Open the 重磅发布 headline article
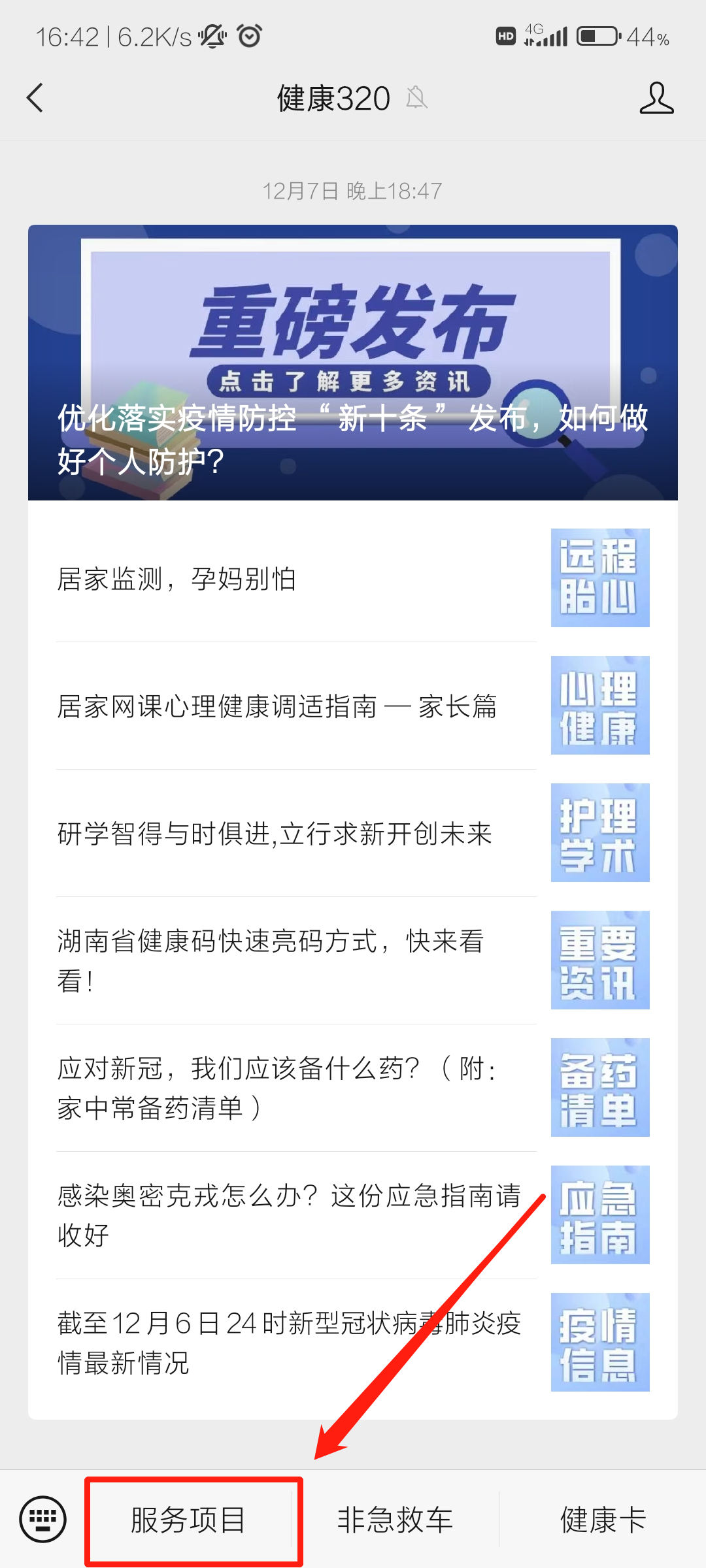This screenshot has width=706, height=1568. pos(353,363)
